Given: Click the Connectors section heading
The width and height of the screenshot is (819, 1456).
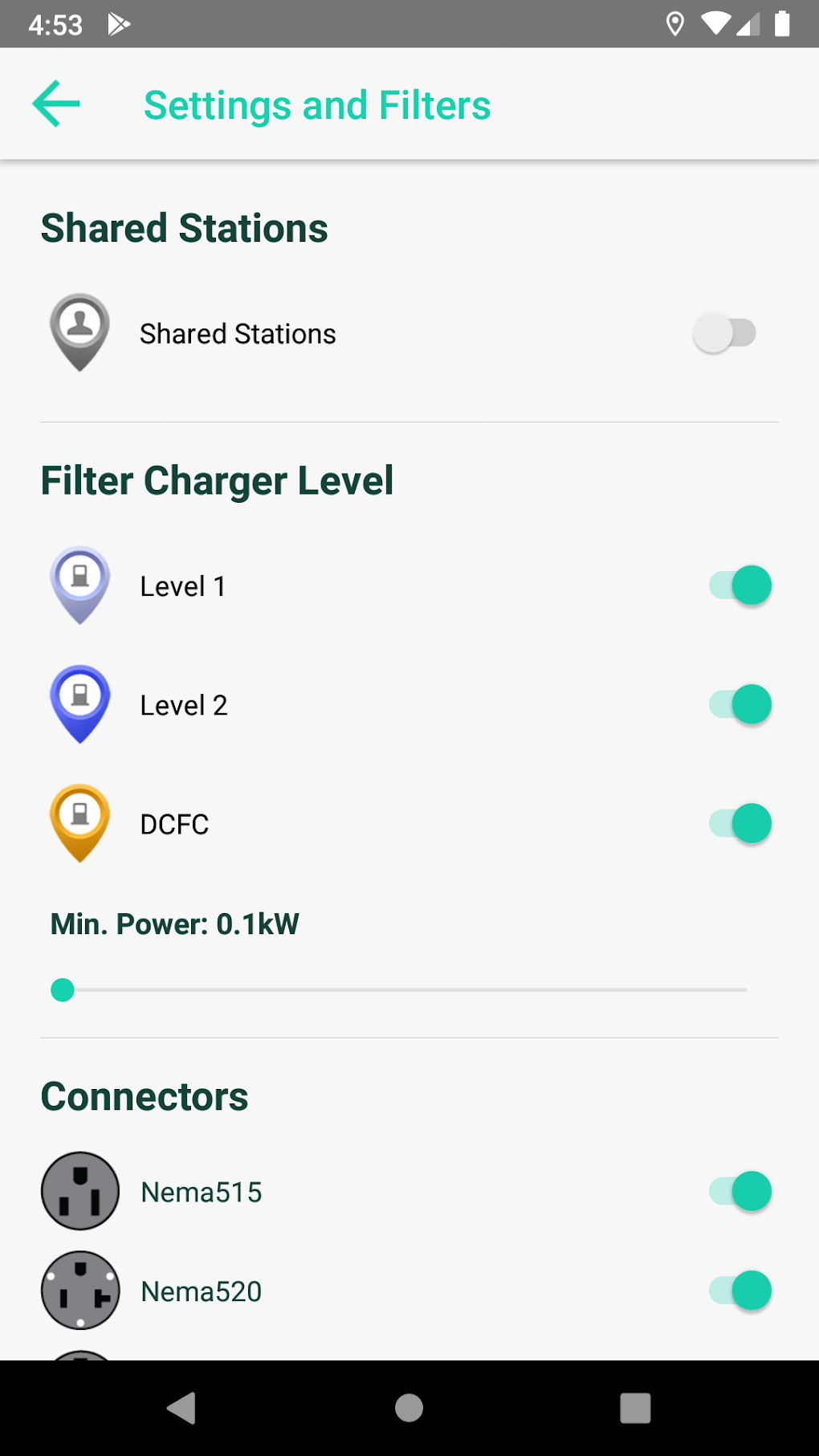Looking at the screenshot, I should (x=145, y=1096).
